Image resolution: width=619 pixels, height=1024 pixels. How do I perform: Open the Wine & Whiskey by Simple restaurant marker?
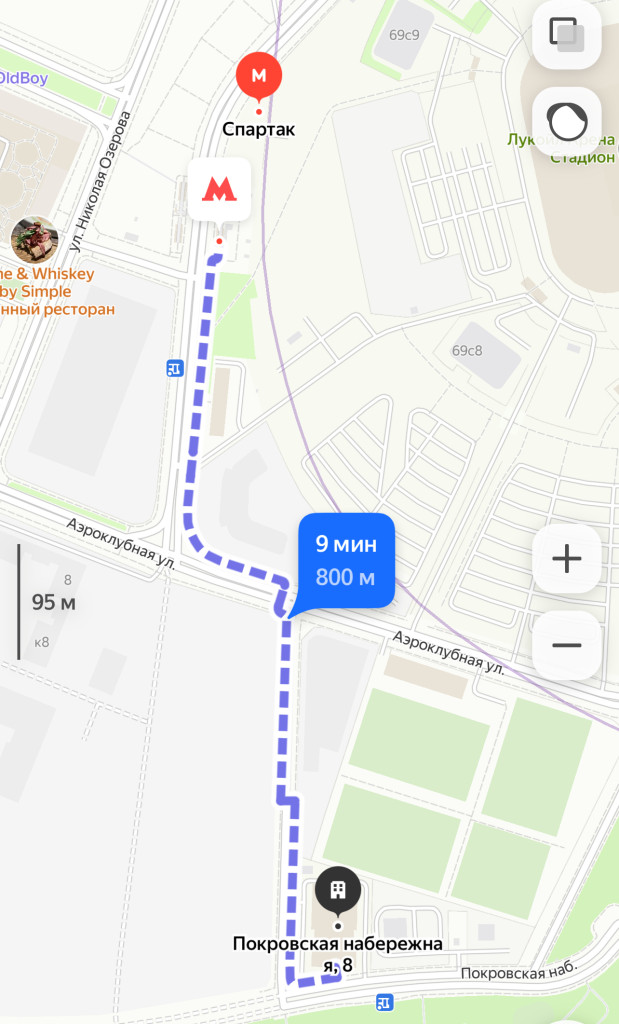[x=35, y=240]
